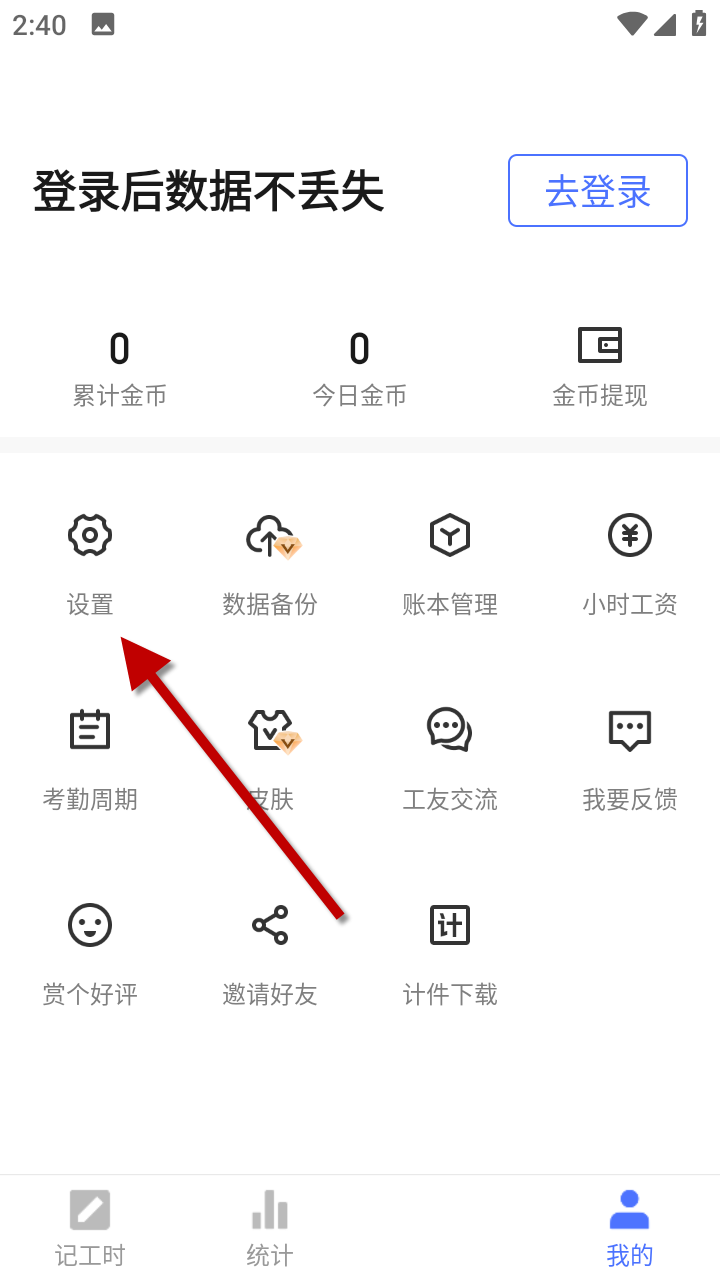Open 我要反馈 feedback
This screenshot has height=1280, width=720.
coord(630,757)
